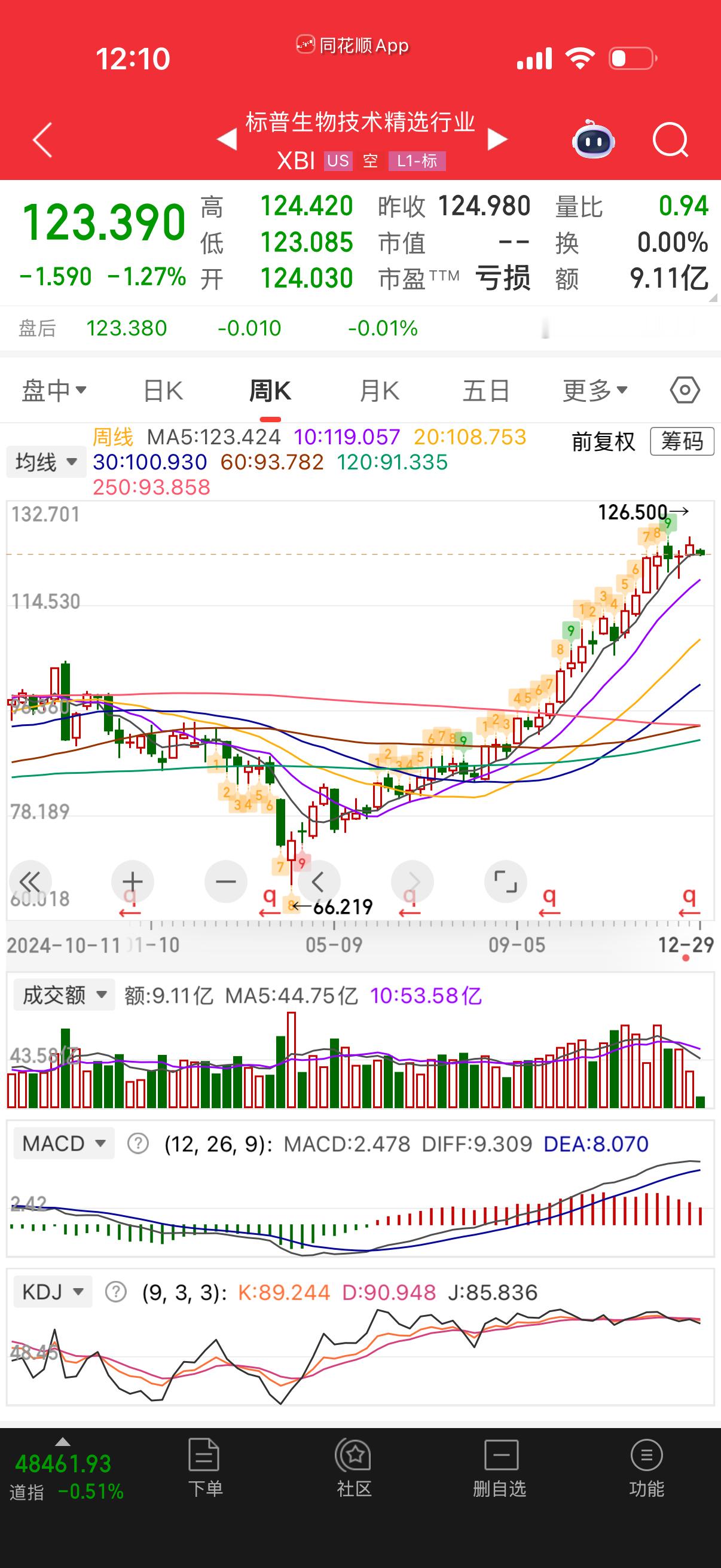
Task: Open chart settings via the gear icon
Action: [684, 389]
